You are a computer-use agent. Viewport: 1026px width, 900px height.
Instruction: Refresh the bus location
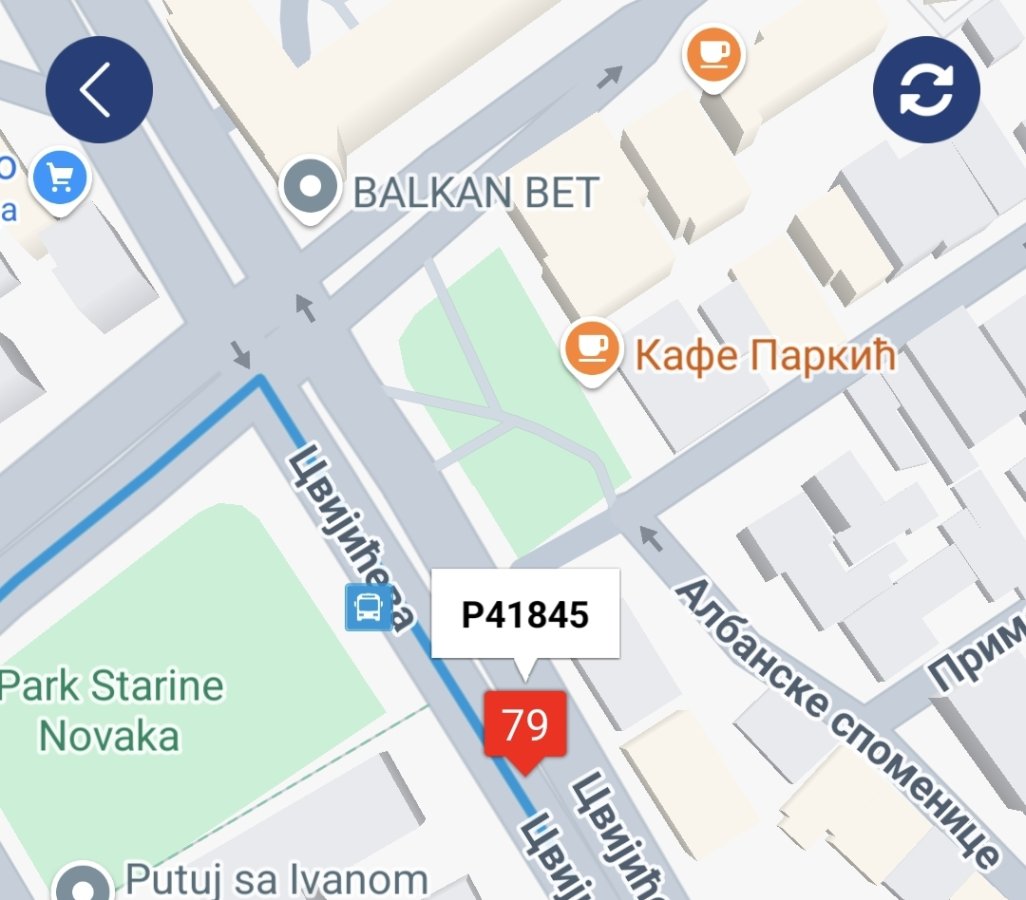(x=926, y=90)
